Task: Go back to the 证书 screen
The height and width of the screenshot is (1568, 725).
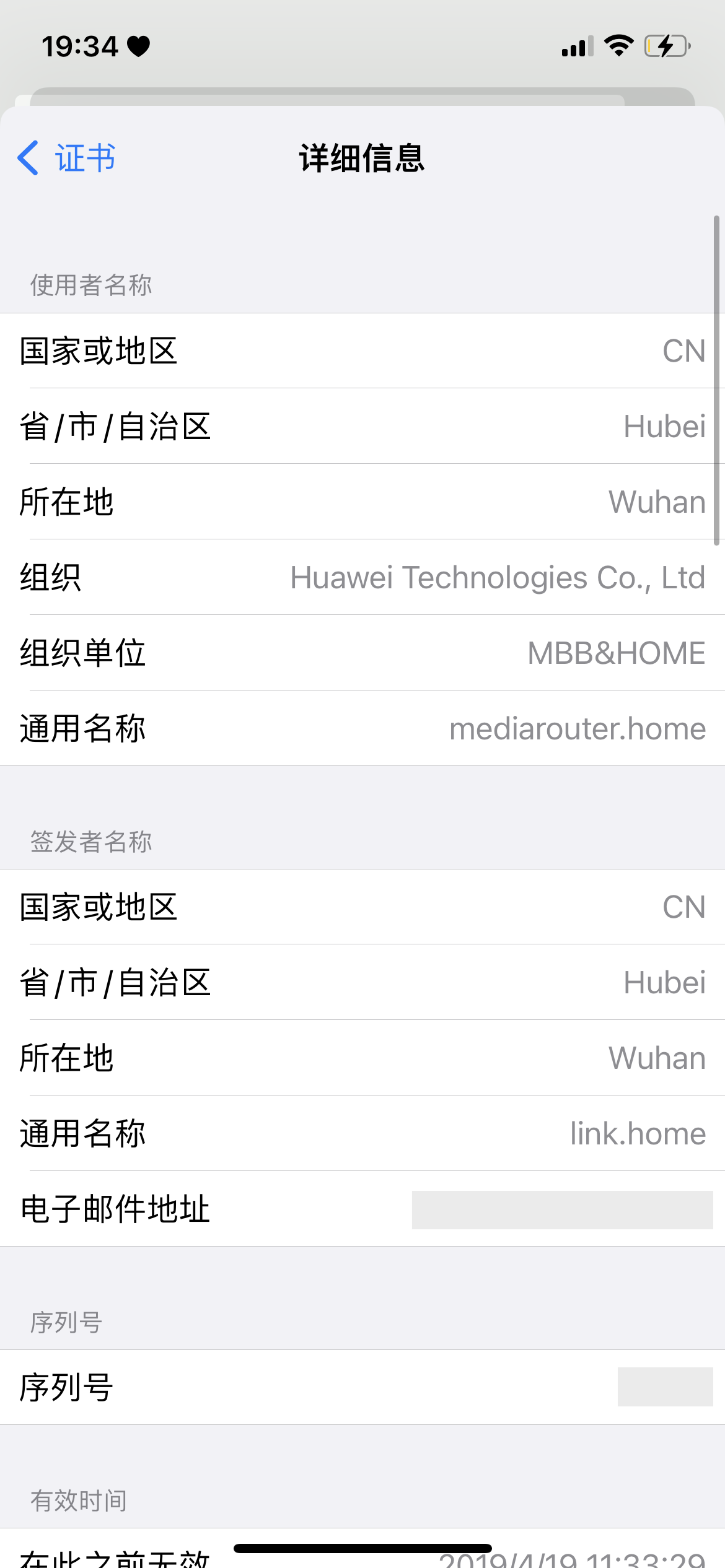Action: [67, 158]
